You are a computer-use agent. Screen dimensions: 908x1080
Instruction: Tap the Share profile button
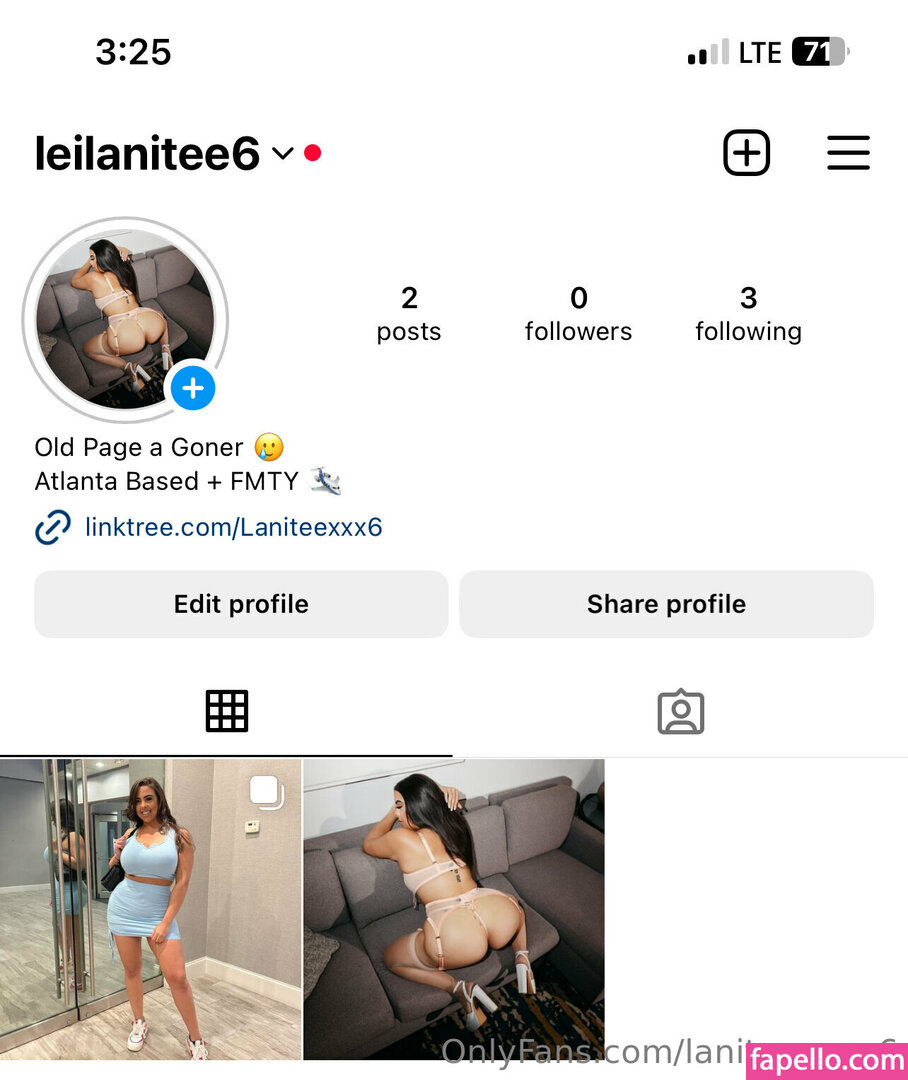[666, 604]
